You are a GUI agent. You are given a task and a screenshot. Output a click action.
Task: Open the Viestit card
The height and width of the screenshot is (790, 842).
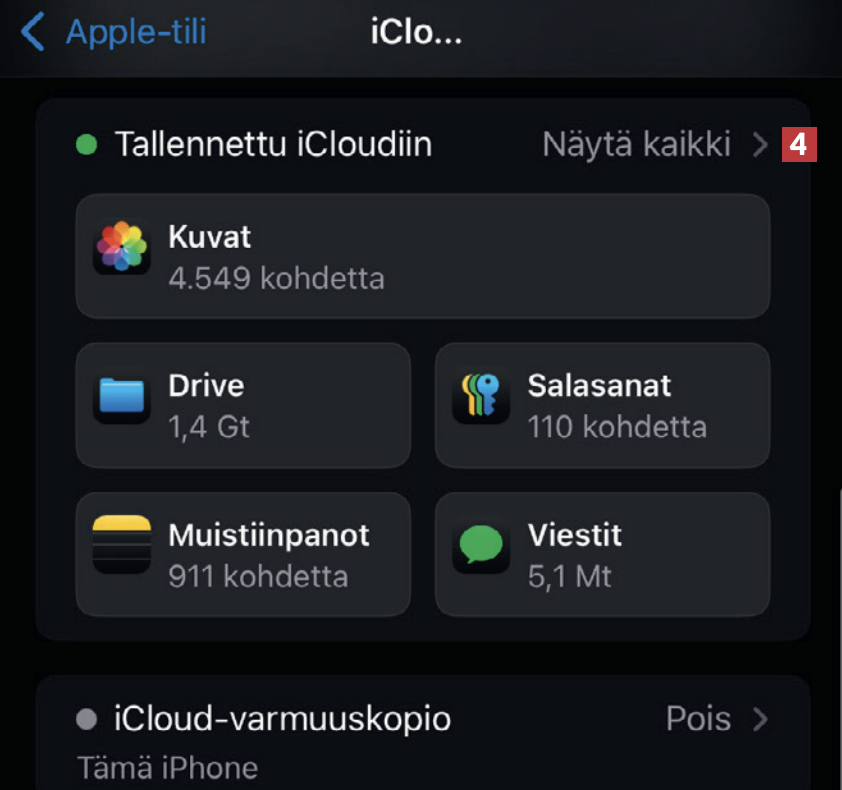[x=602, y=554]
